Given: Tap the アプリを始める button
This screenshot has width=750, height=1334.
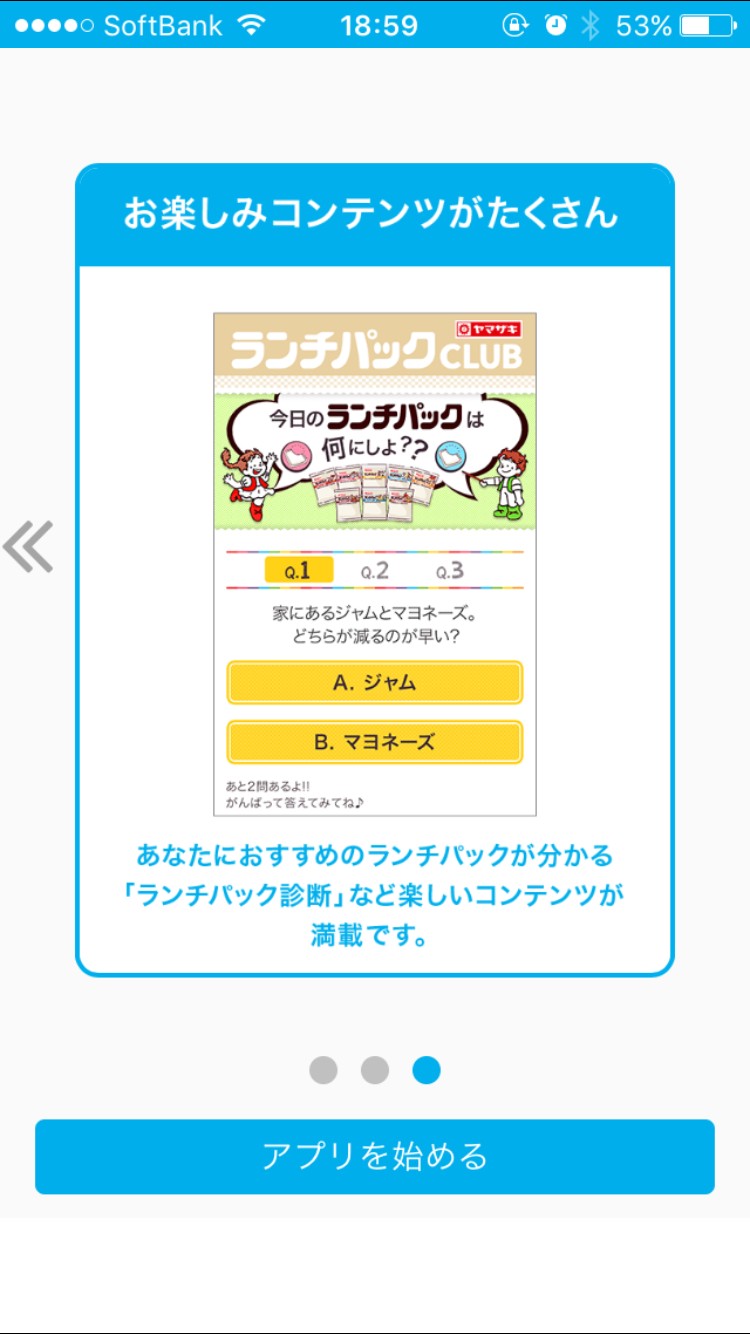Looking at the screenshot, I should (375, 1156).
